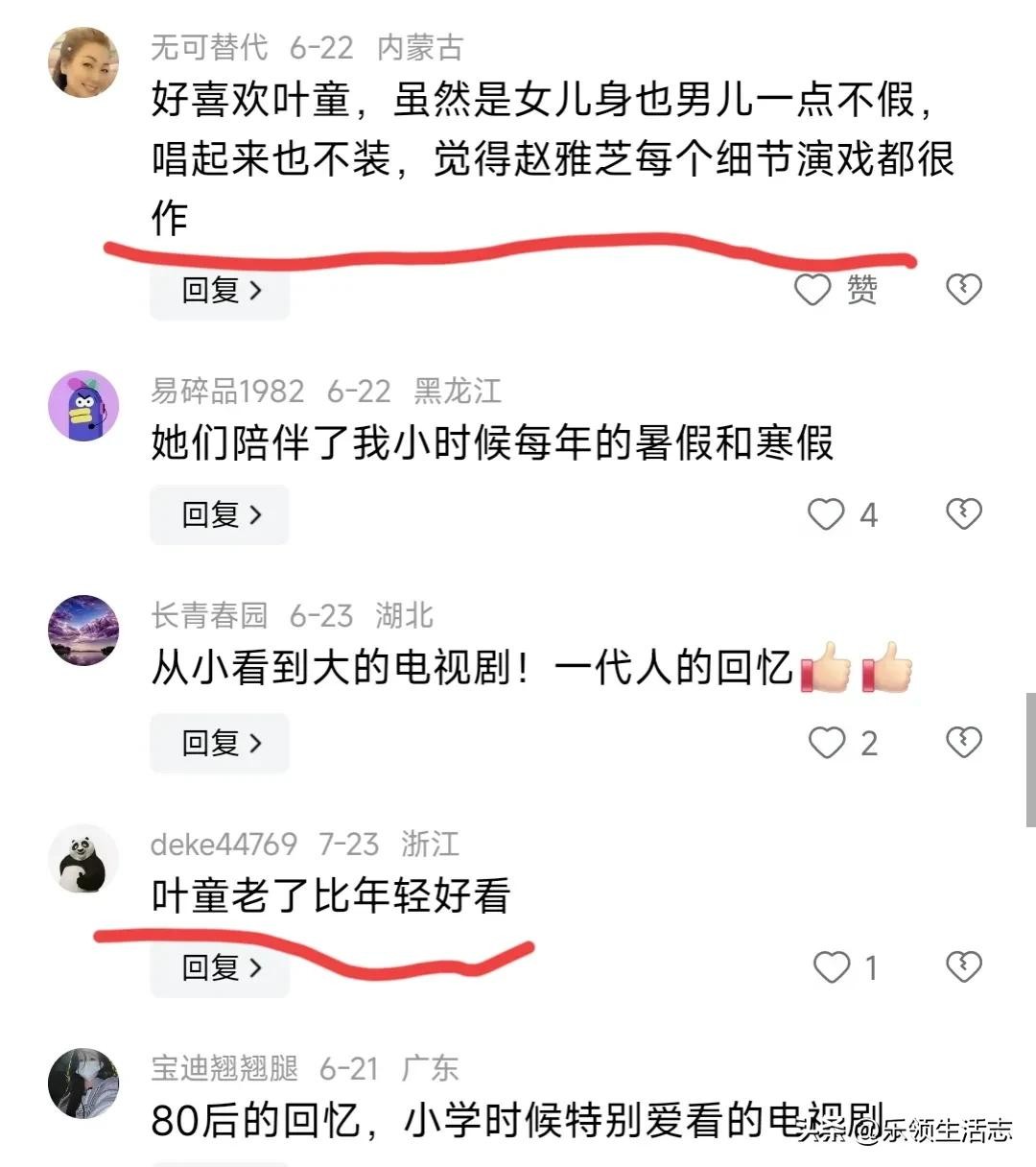Like the comment by deke44769
Screen dimensions: 1036x1167
point(831,967)
